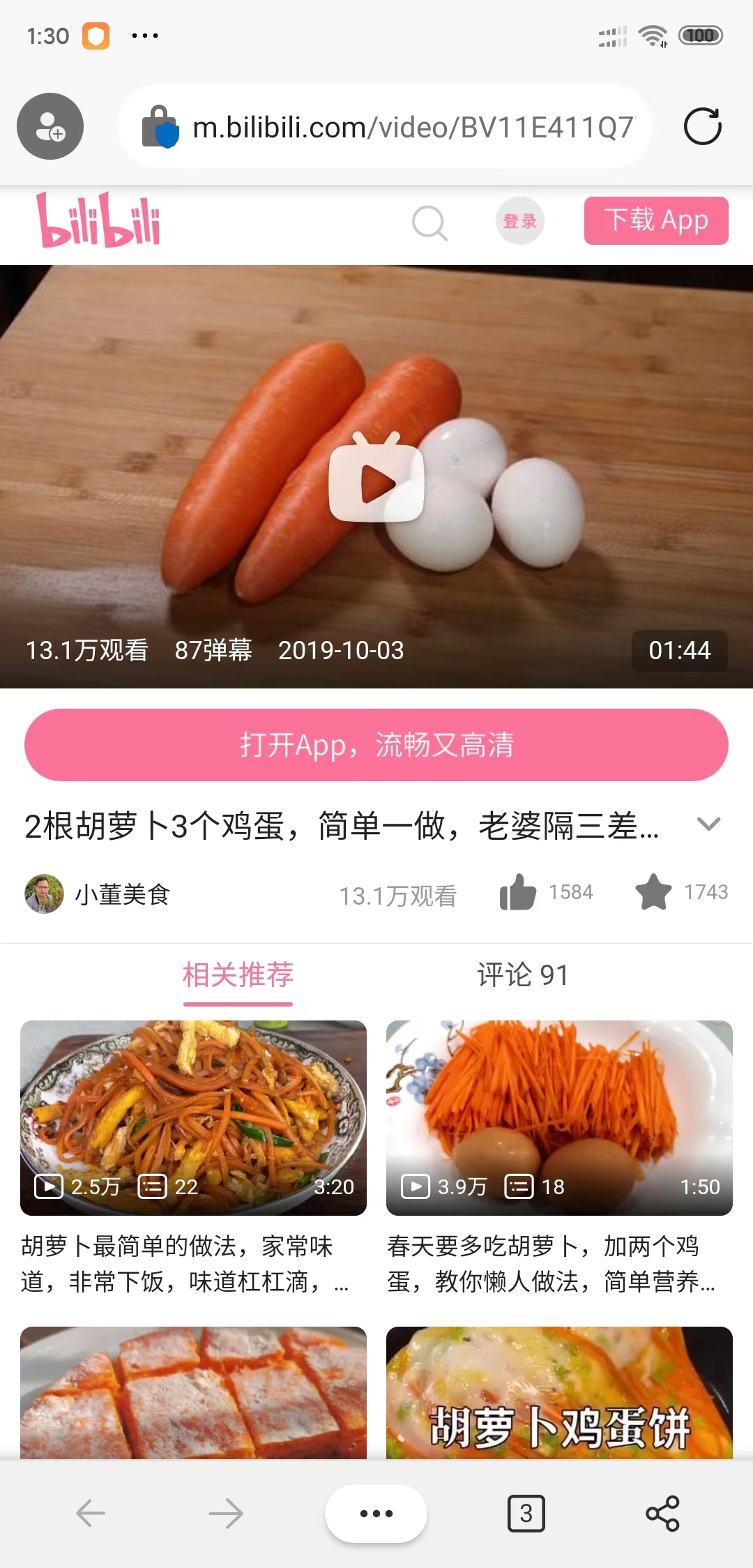Open the 胡萝卜最简单的做法 video
Screen dimensions: 753x1568
193,1117
